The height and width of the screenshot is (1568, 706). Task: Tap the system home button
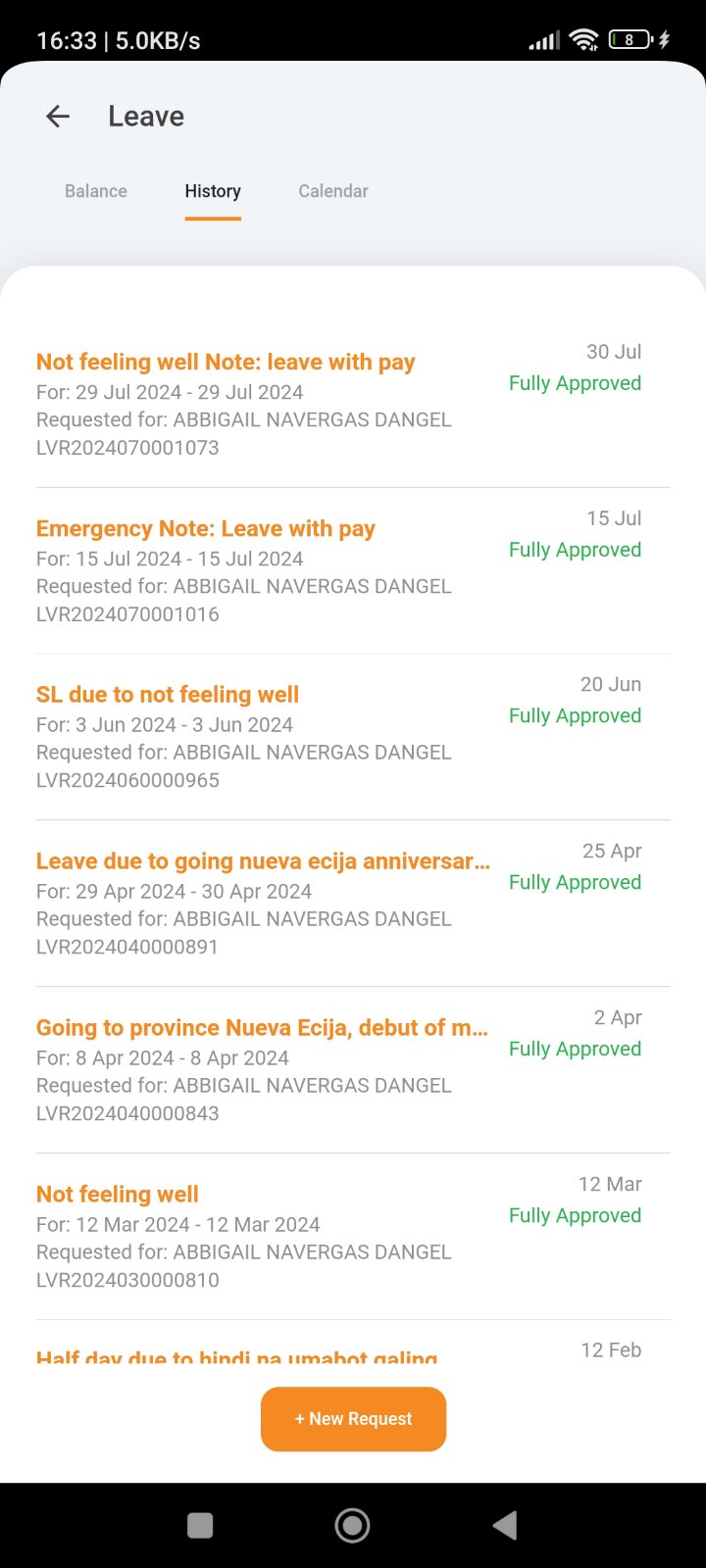352,1525
